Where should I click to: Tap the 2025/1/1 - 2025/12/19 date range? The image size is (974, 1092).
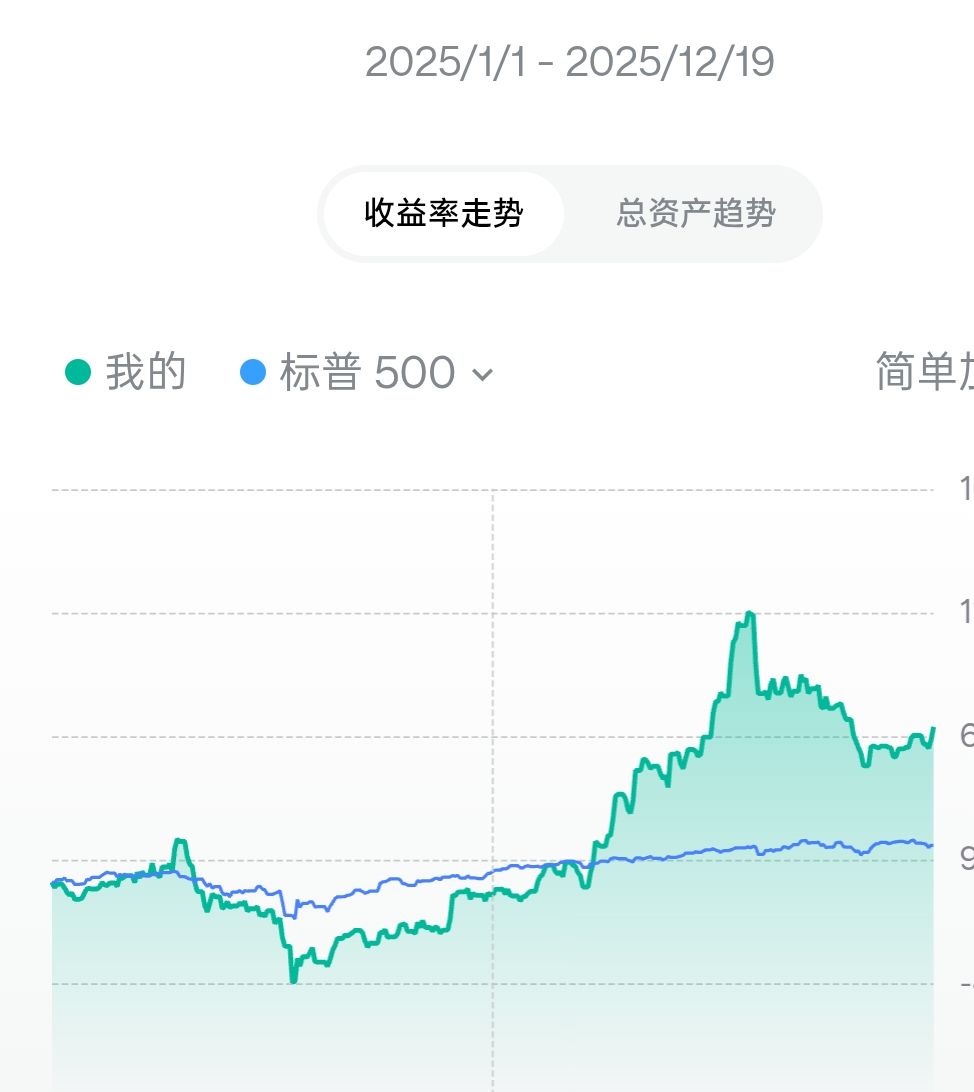[569, 62]
